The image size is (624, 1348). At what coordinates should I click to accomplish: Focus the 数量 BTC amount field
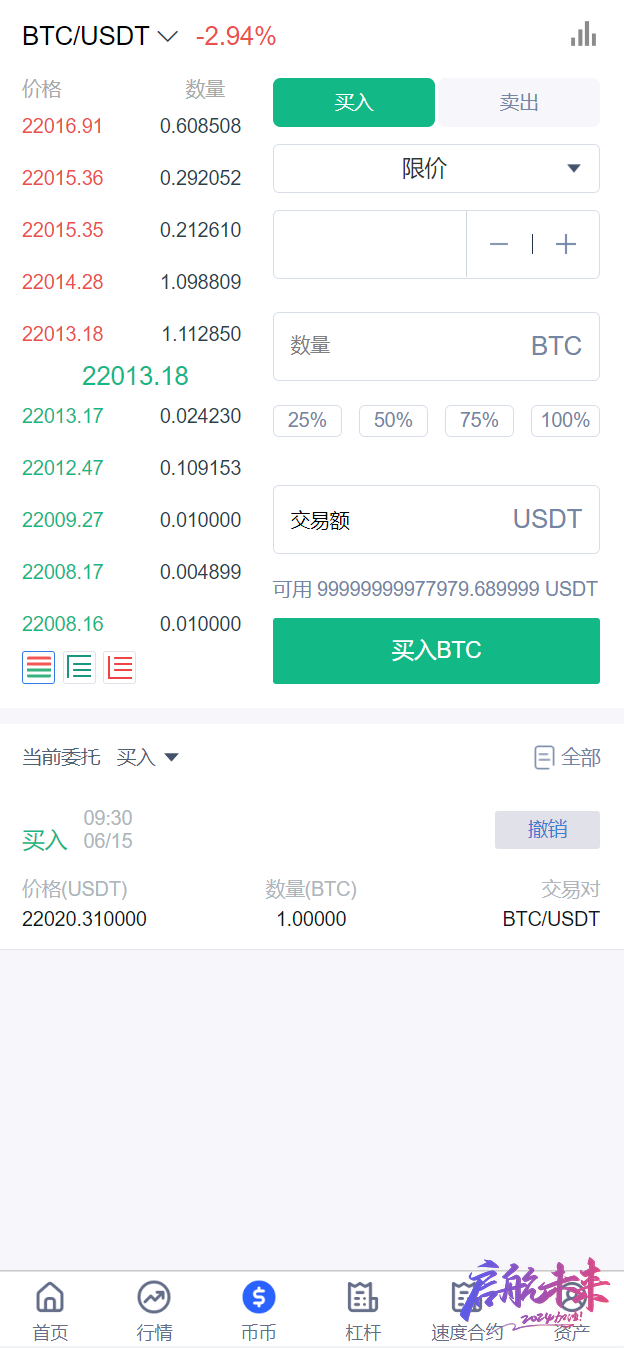coord(436,346)
